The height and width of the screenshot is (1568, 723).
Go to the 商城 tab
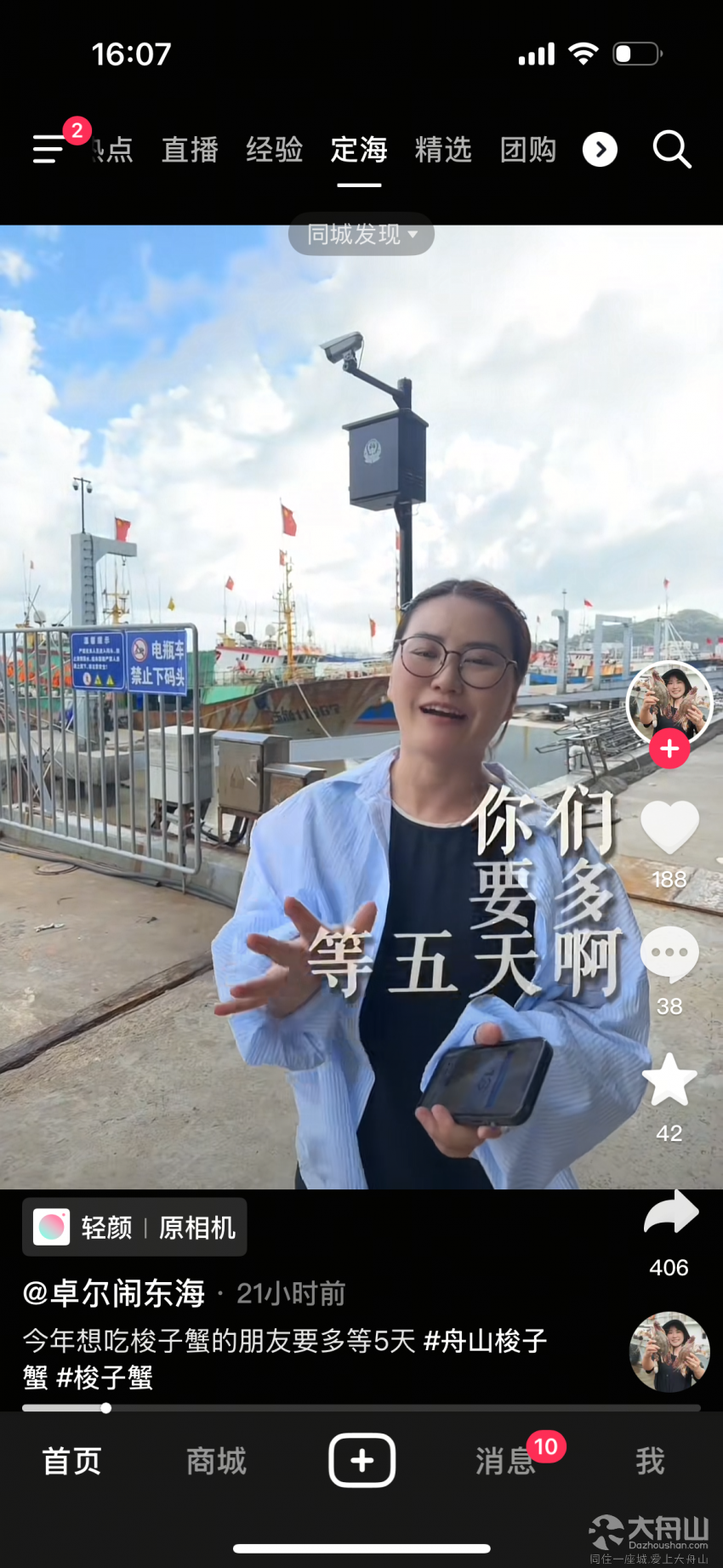click(x=216, y=1461)
